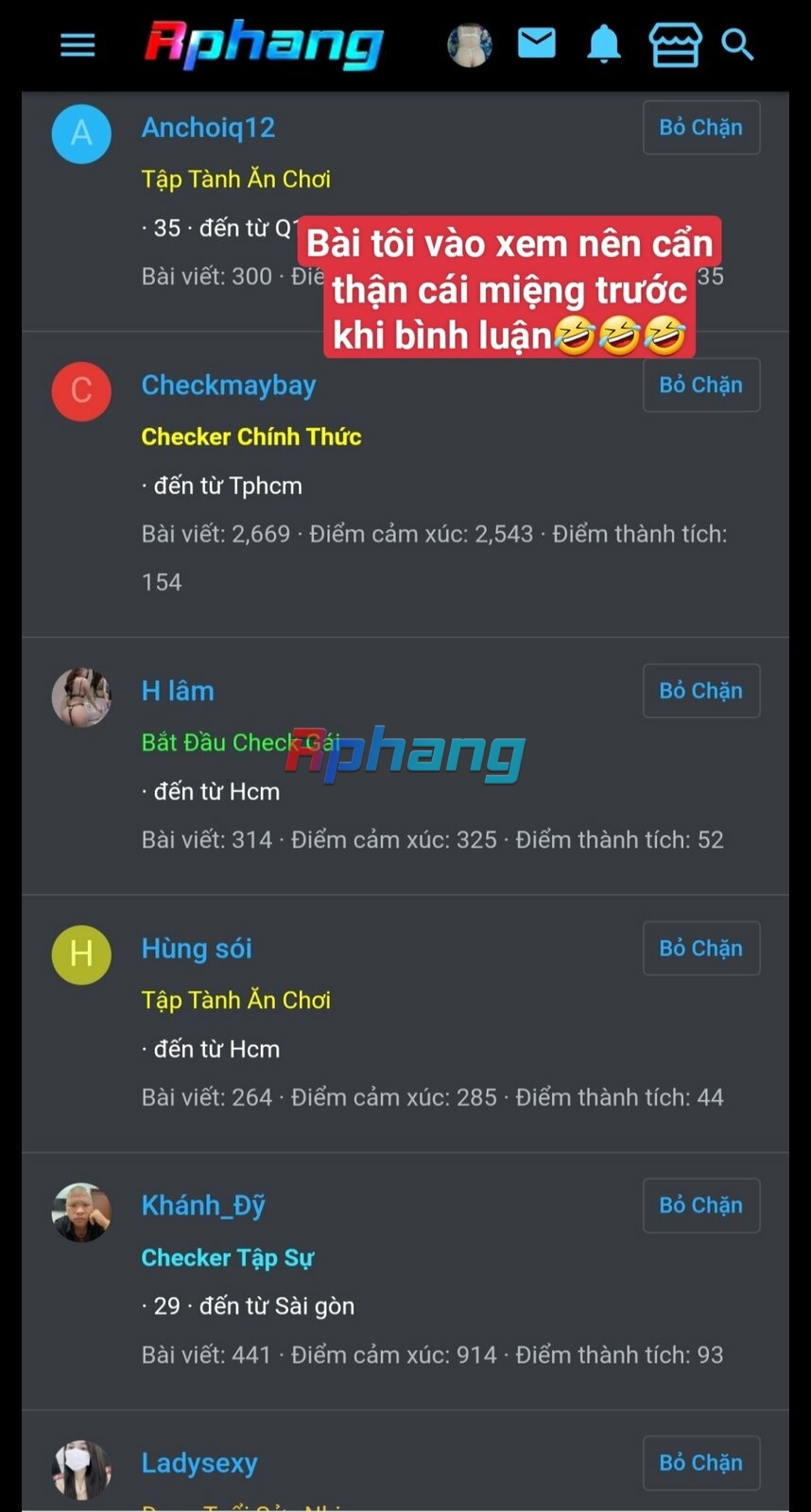Open the hamburger navigation menu
The width and height of the screenshot is (811, 1512).
coord(78,44)
